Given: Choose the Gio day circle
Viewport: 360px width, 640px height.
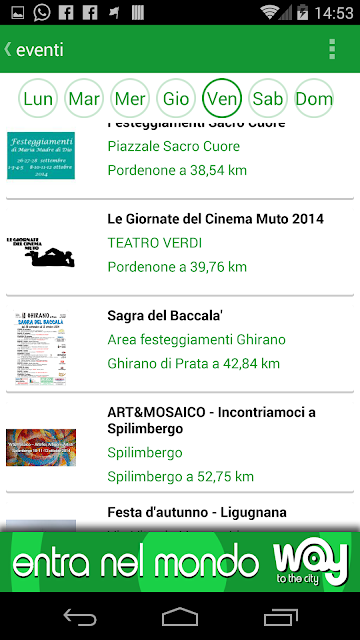Looking at the screenshot, I should point(176,98).
